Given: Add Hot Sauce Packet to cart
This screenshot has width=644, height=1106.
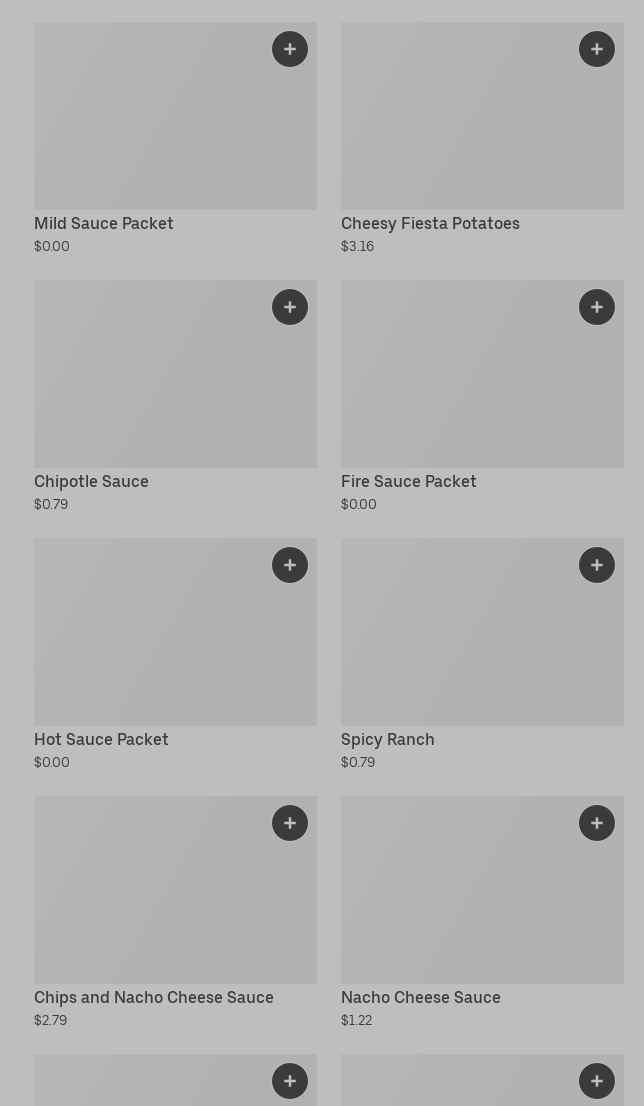Looking at the screenshot, I should coord(290,565).
